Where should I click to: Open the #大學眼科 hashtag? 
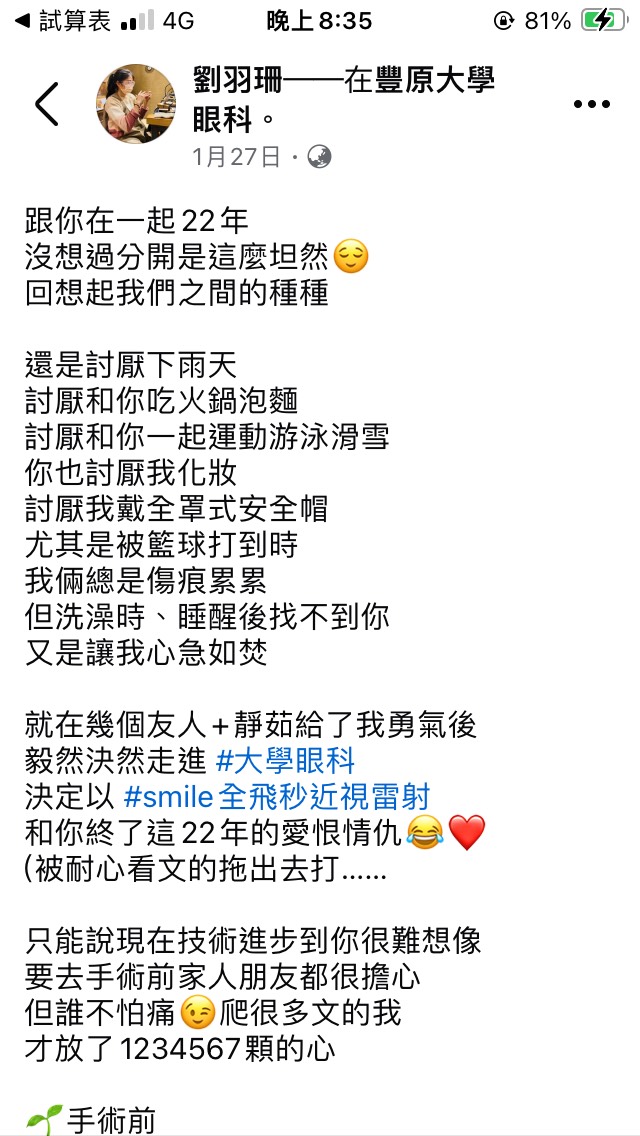(285, 760)
